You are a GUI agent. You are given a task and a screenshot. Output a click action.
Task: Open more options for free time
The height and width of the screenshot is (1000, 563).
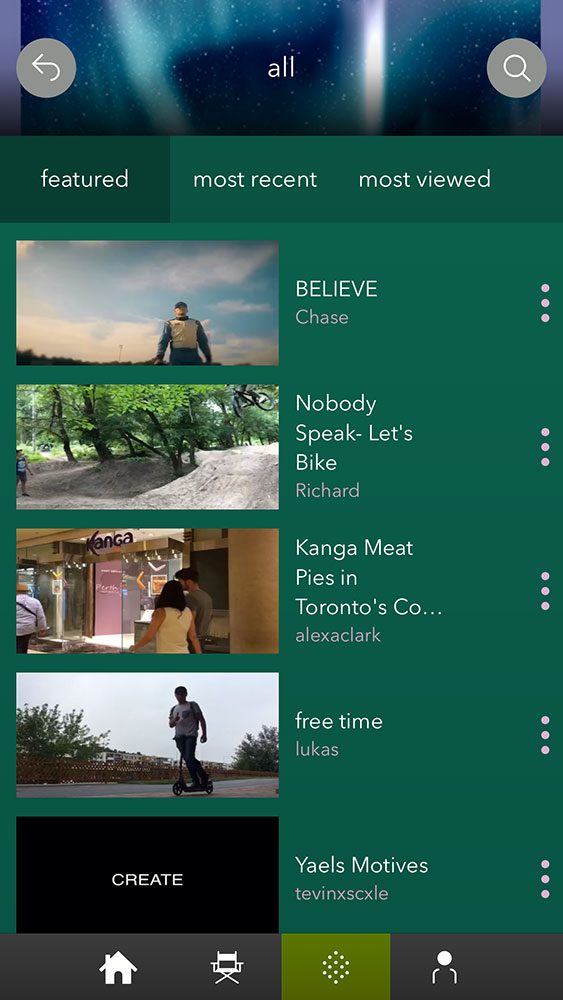pos(545,735)
